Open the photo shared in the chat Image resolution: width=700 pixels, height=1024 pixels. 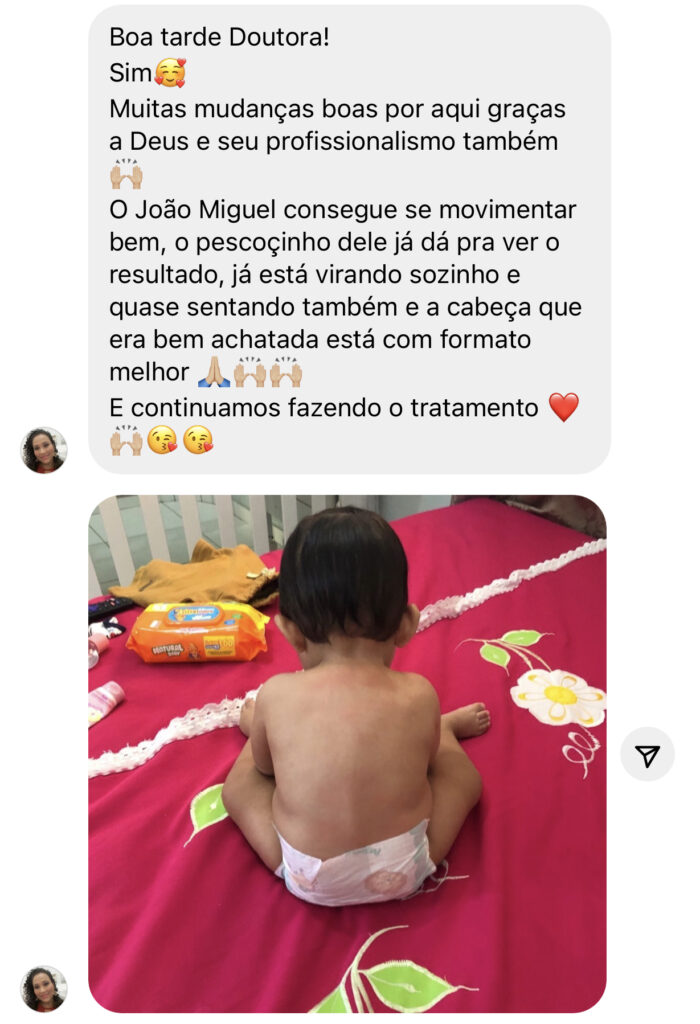tap(347, 753)
